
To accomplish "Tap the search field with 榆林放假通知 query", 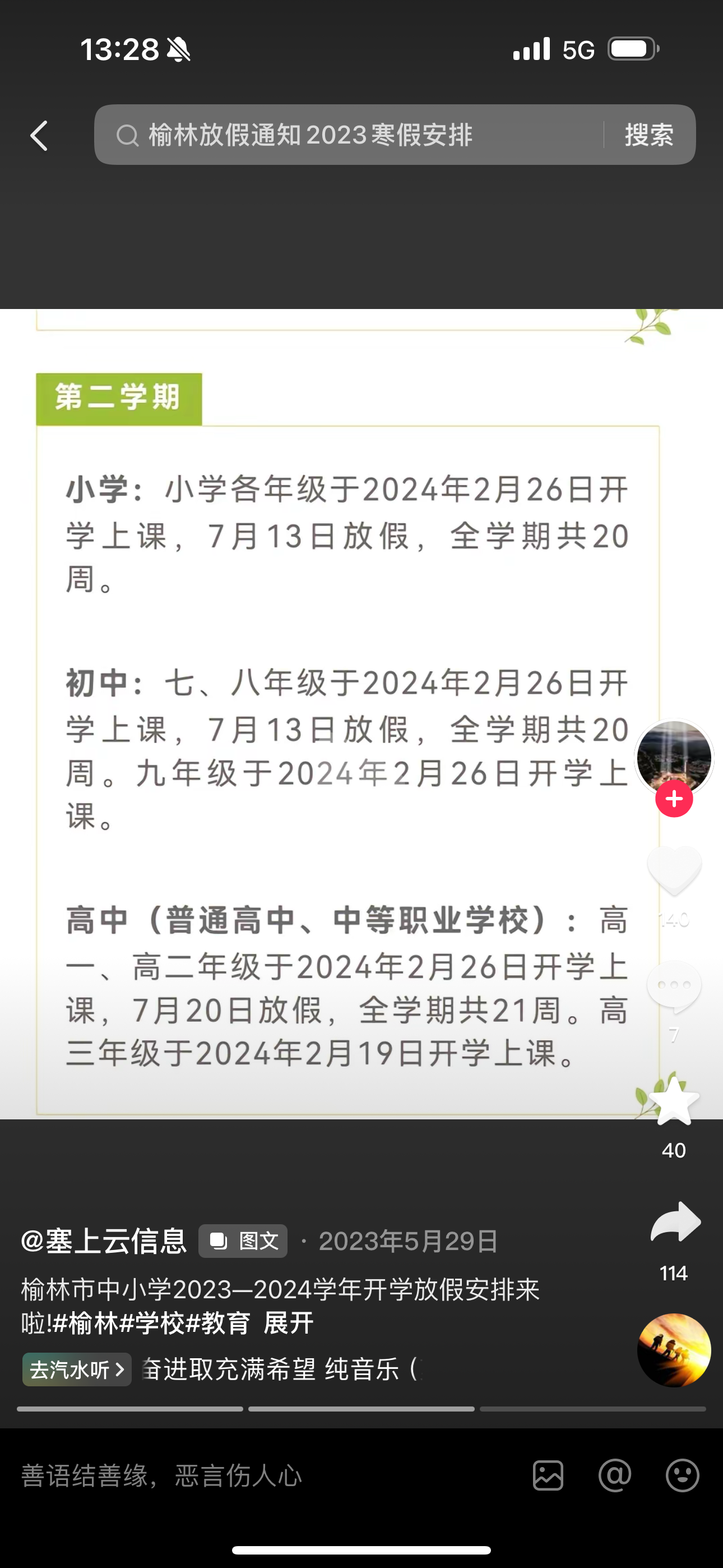I will pyautogui.click(x=347, y=135).
